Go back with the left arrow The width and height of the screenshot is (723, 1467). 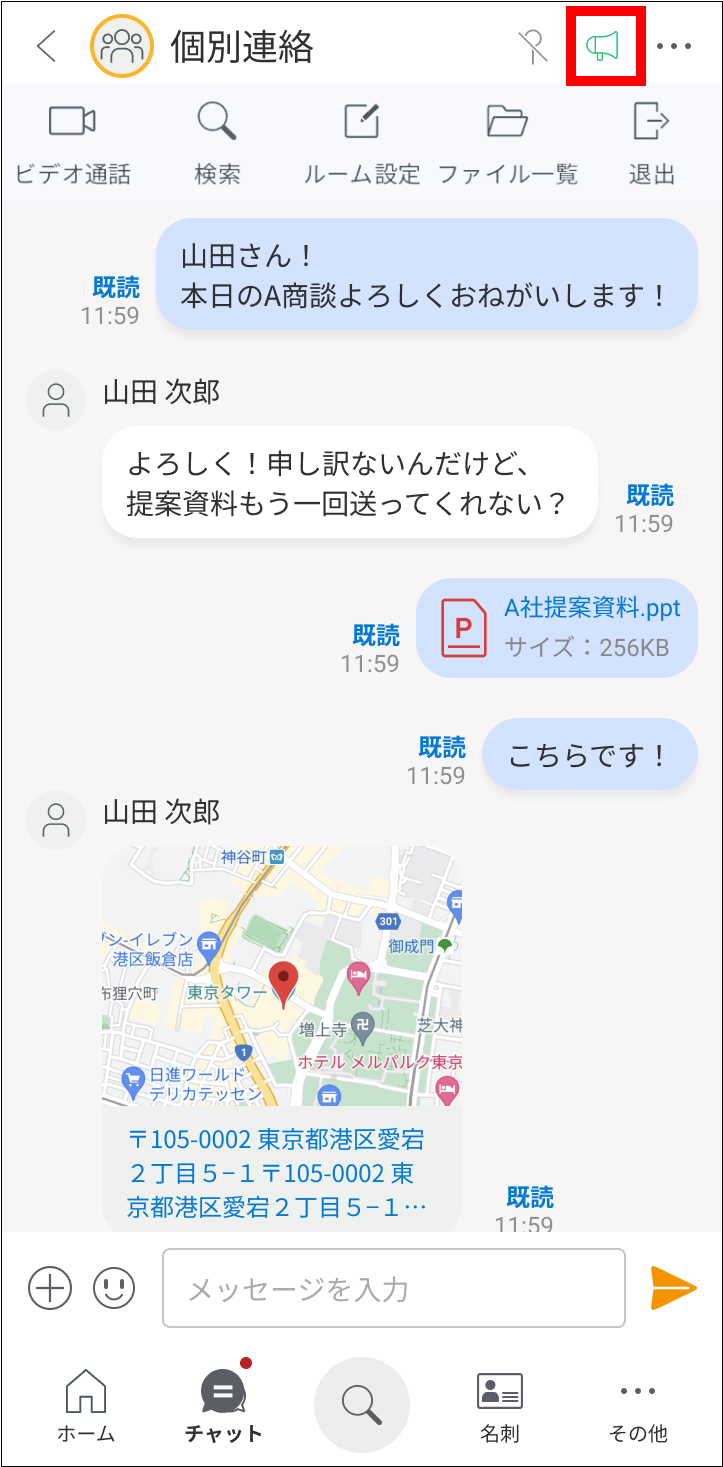pos(46,46)
